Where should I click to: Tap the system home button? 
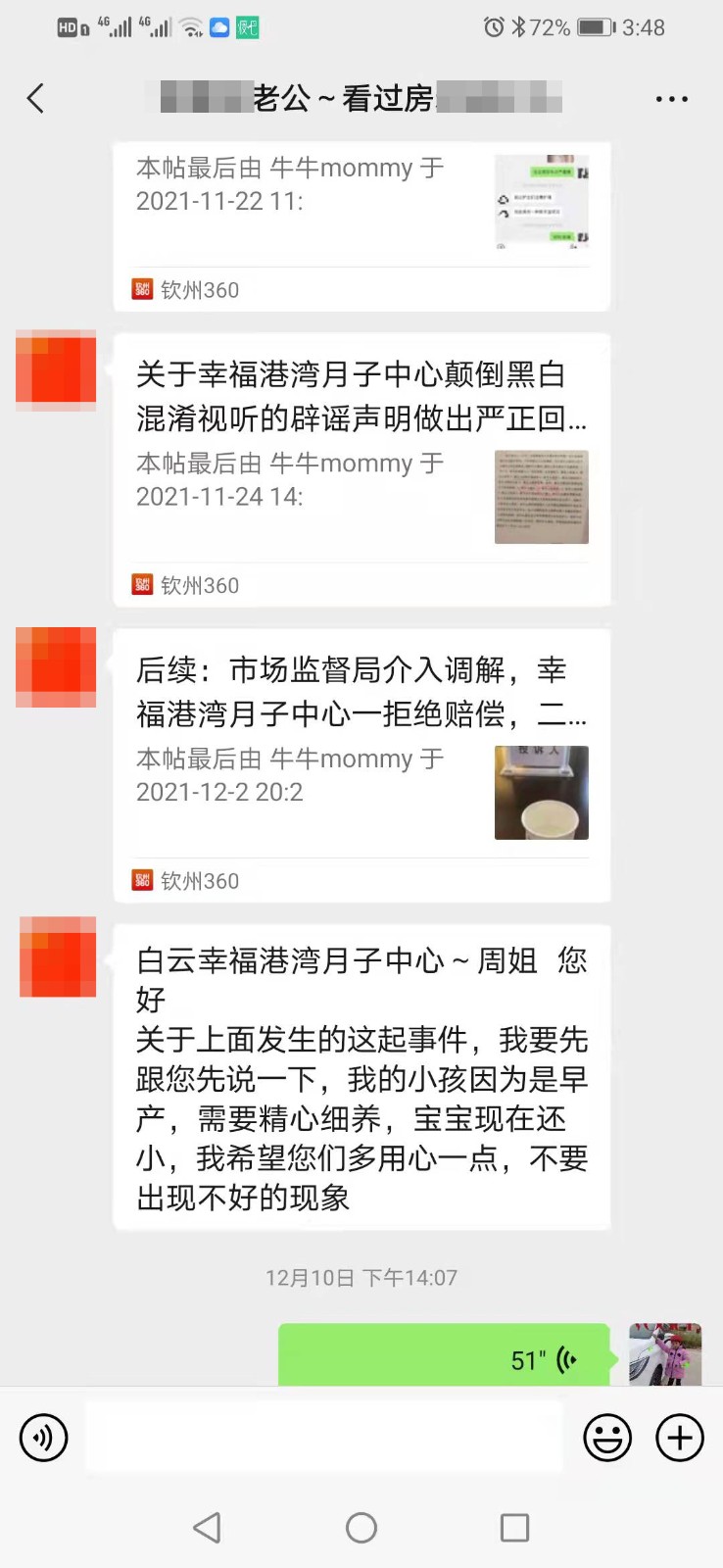point(361,1527)
